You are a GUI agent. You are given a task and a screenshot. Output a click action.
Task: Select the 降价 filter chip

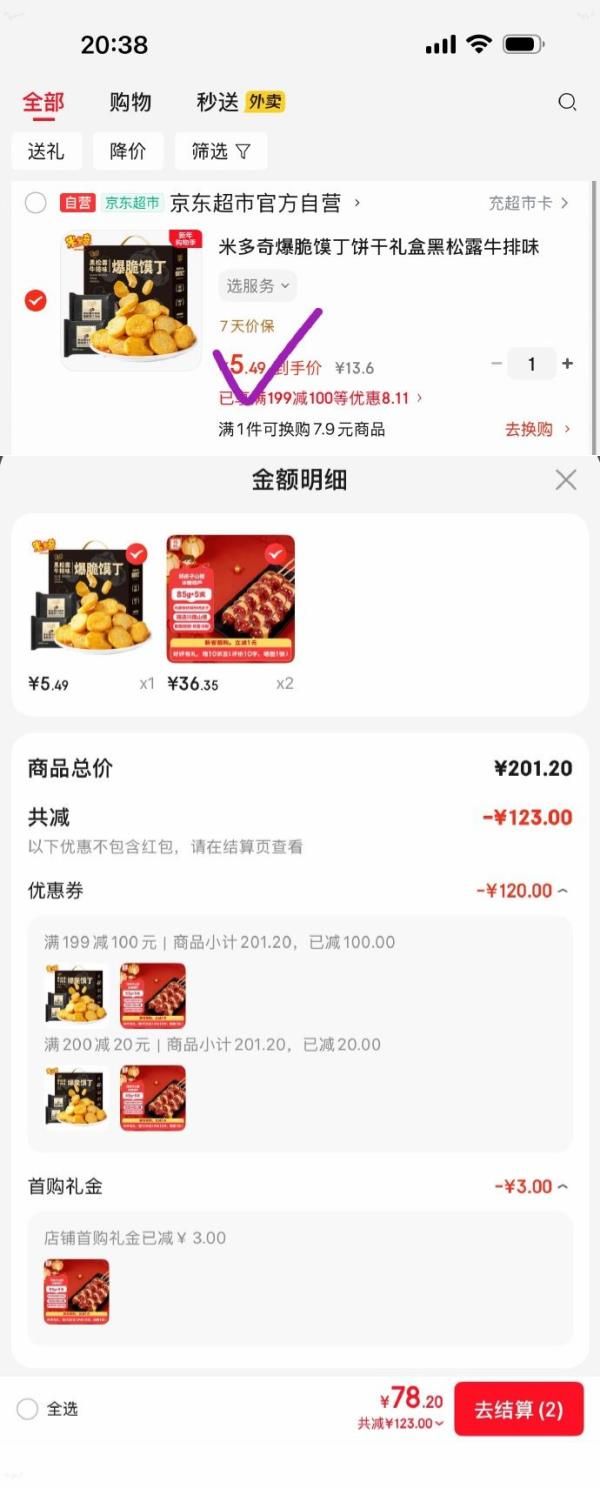(x=128, y=151)
